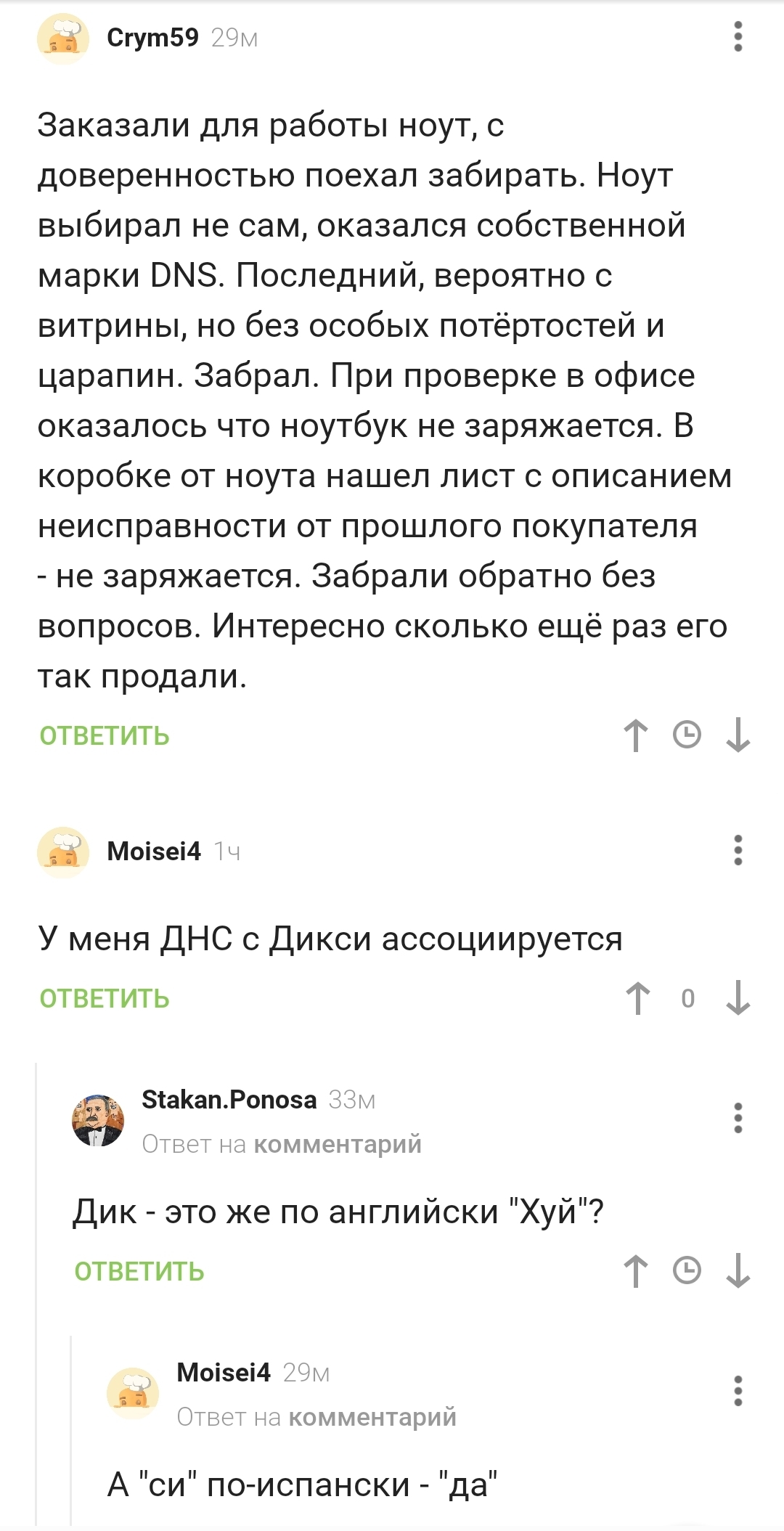
Task: Open Stakan.Ponosa's profile by username
Action: pos(229,1100)
